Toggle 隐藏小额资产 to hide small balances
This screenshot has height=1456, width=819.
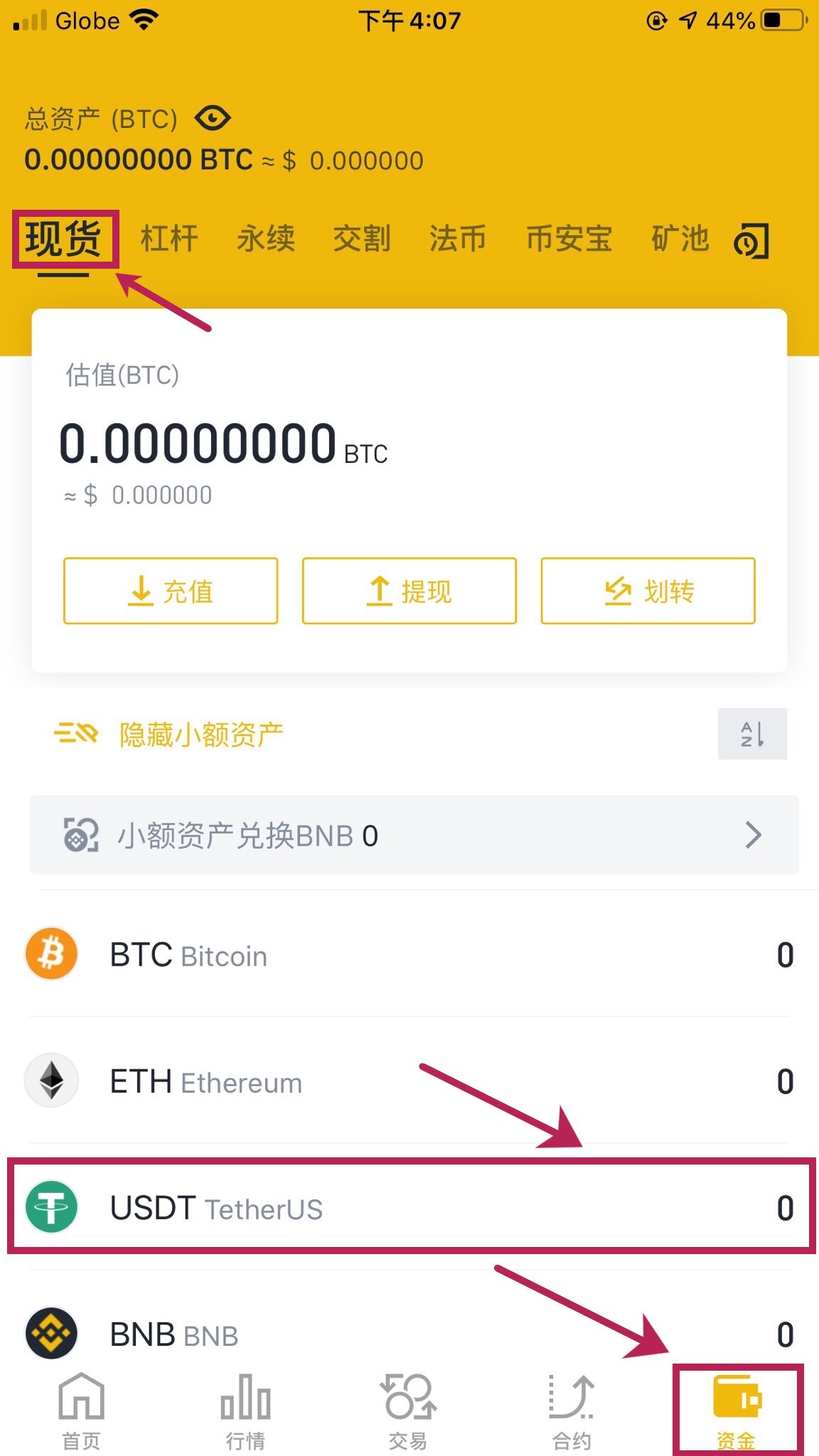click(169, 734)
